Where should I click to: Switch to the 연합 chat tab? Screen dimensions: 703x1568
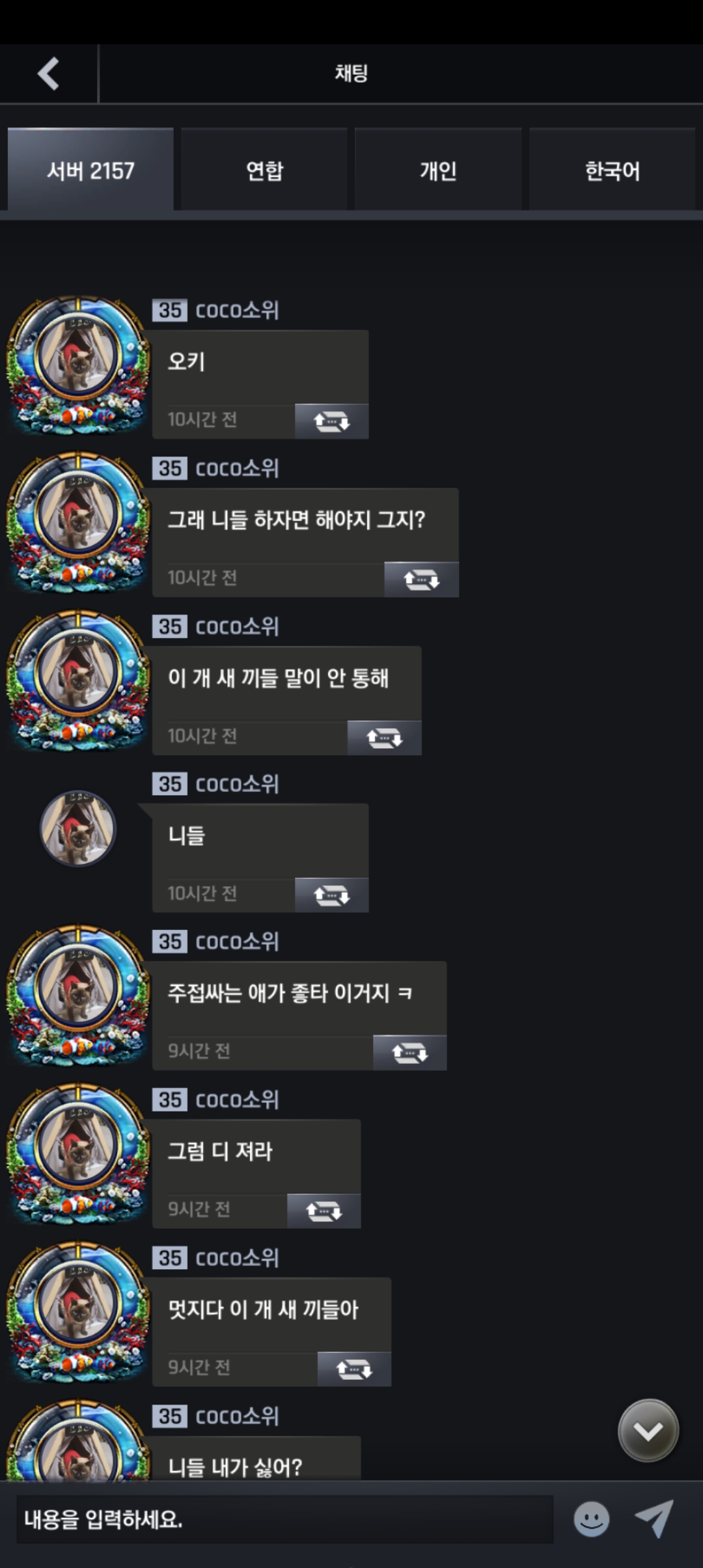[264, 170]
